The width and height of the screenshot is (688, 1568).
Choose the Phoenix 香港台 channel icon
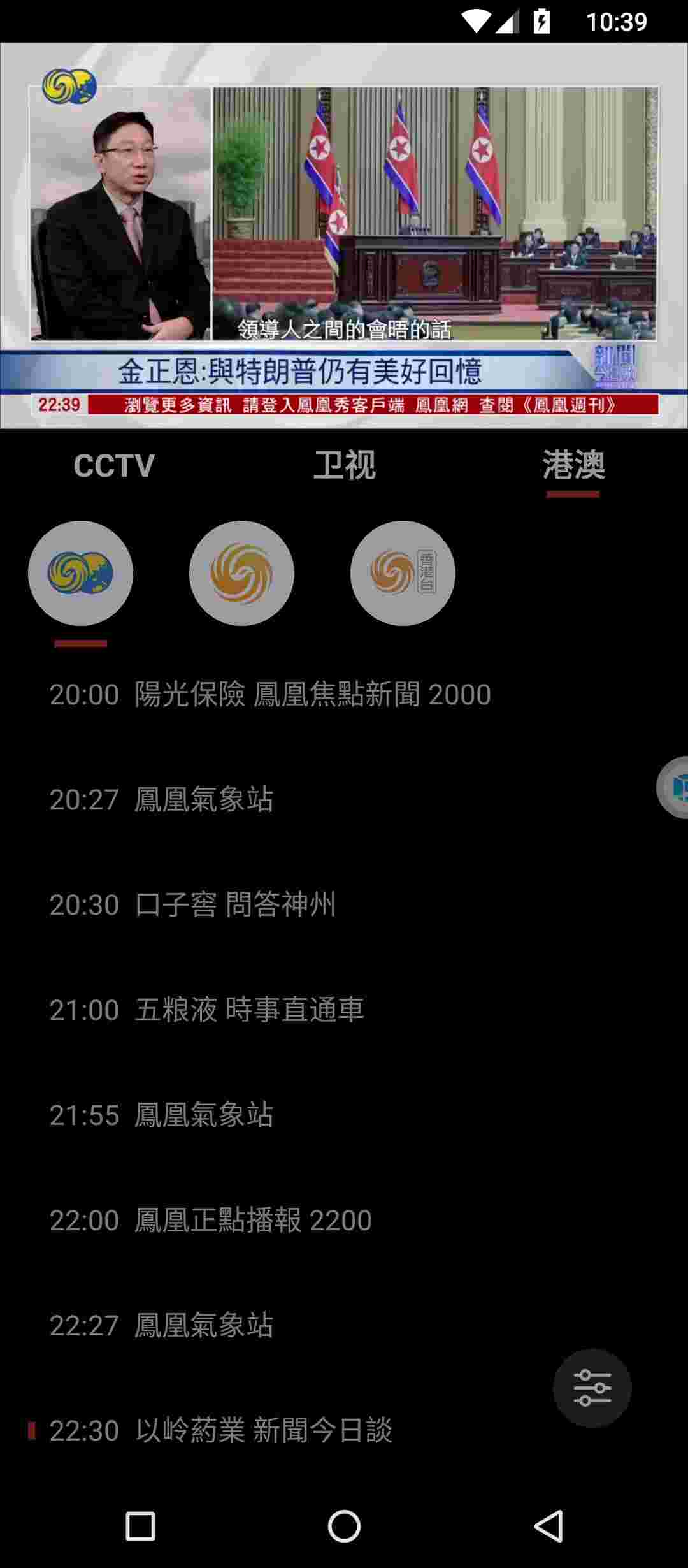[x=403, y=573]
